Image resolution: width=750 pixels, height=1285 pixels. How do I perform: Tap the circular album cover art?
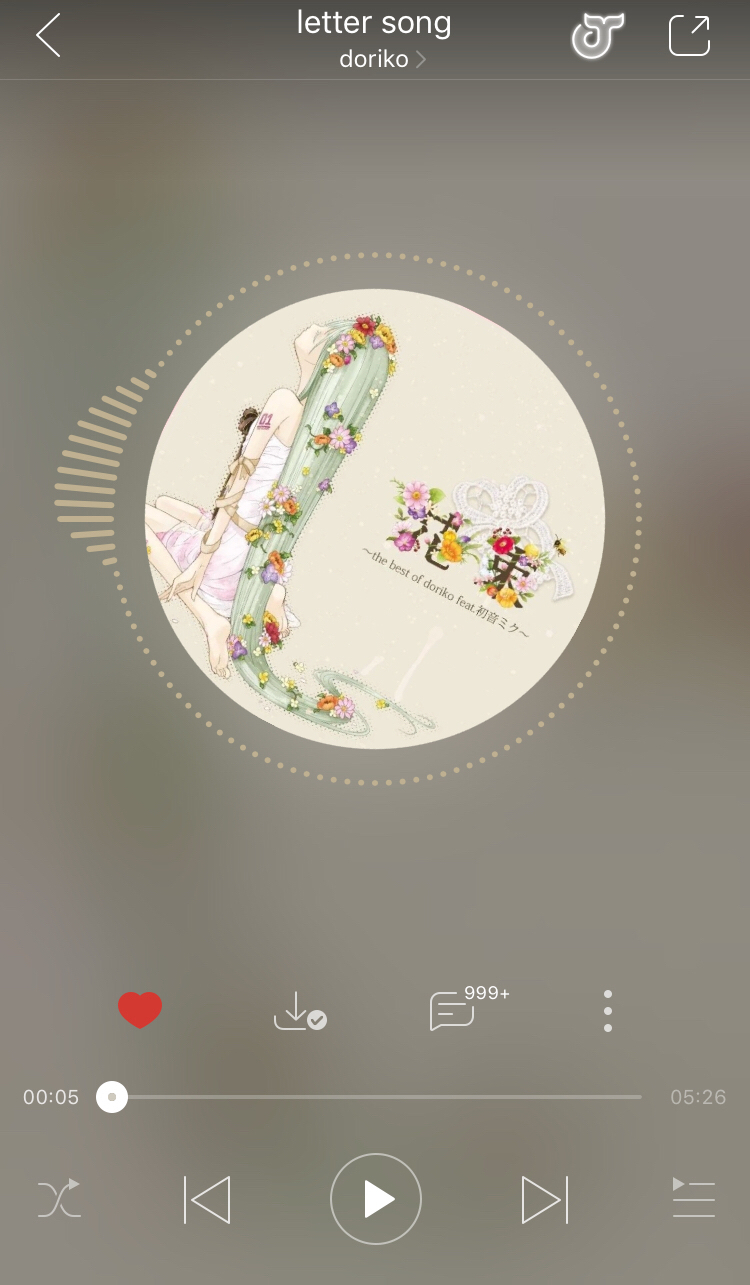(375, 518)
